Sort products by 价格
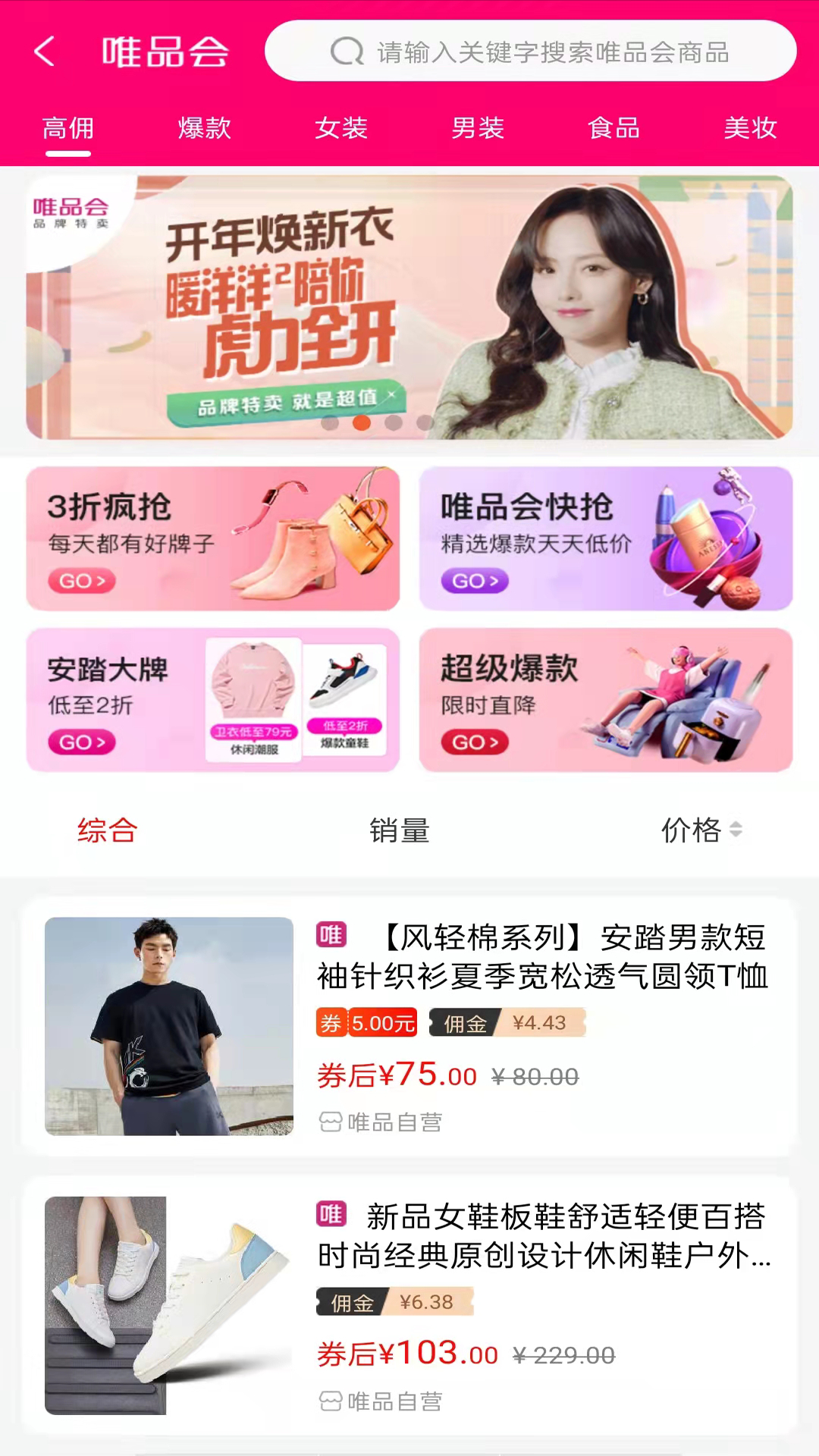 [x=701, y=830]
